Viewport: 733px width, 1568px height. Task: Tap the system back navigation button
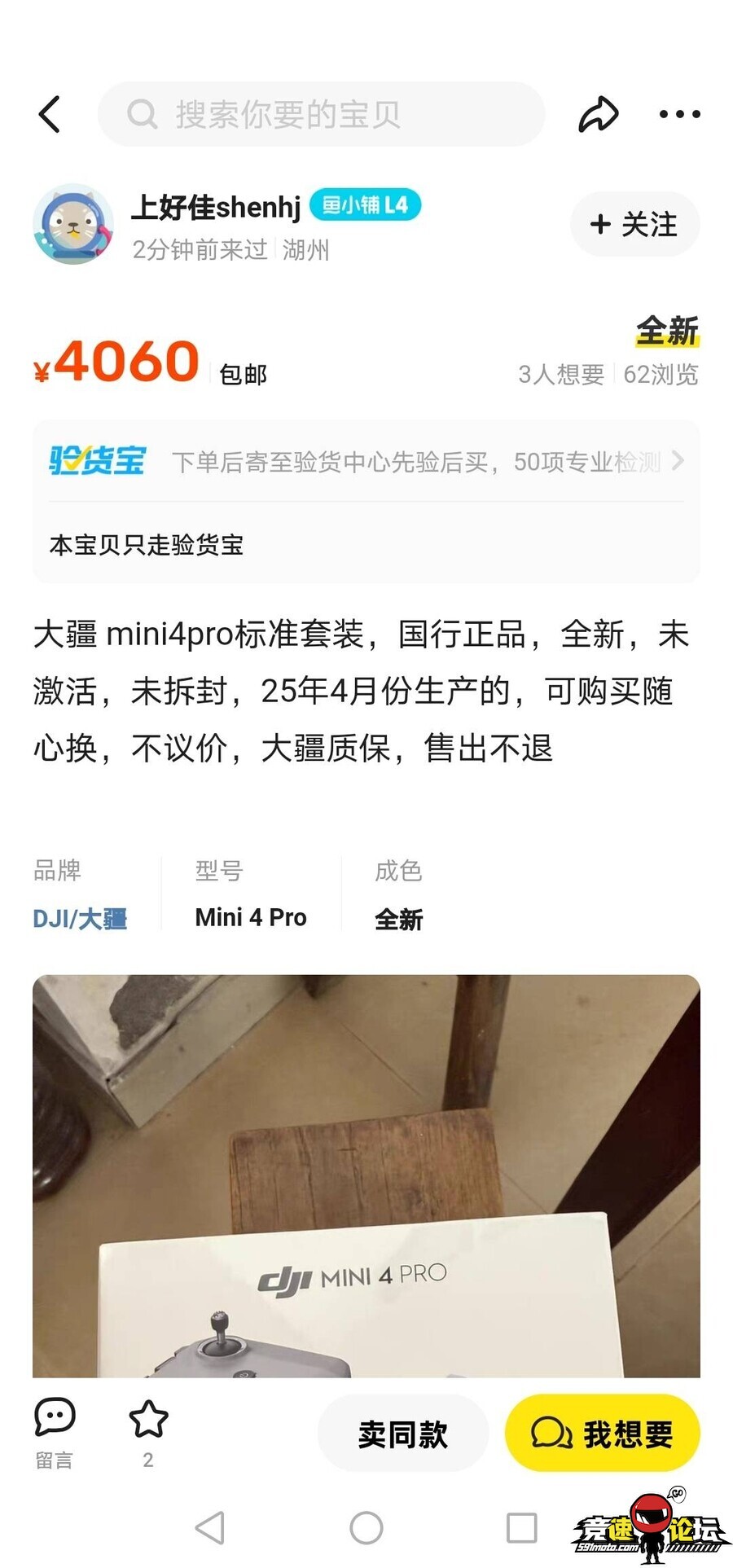pyautogui.click(x=210, y=1528)
